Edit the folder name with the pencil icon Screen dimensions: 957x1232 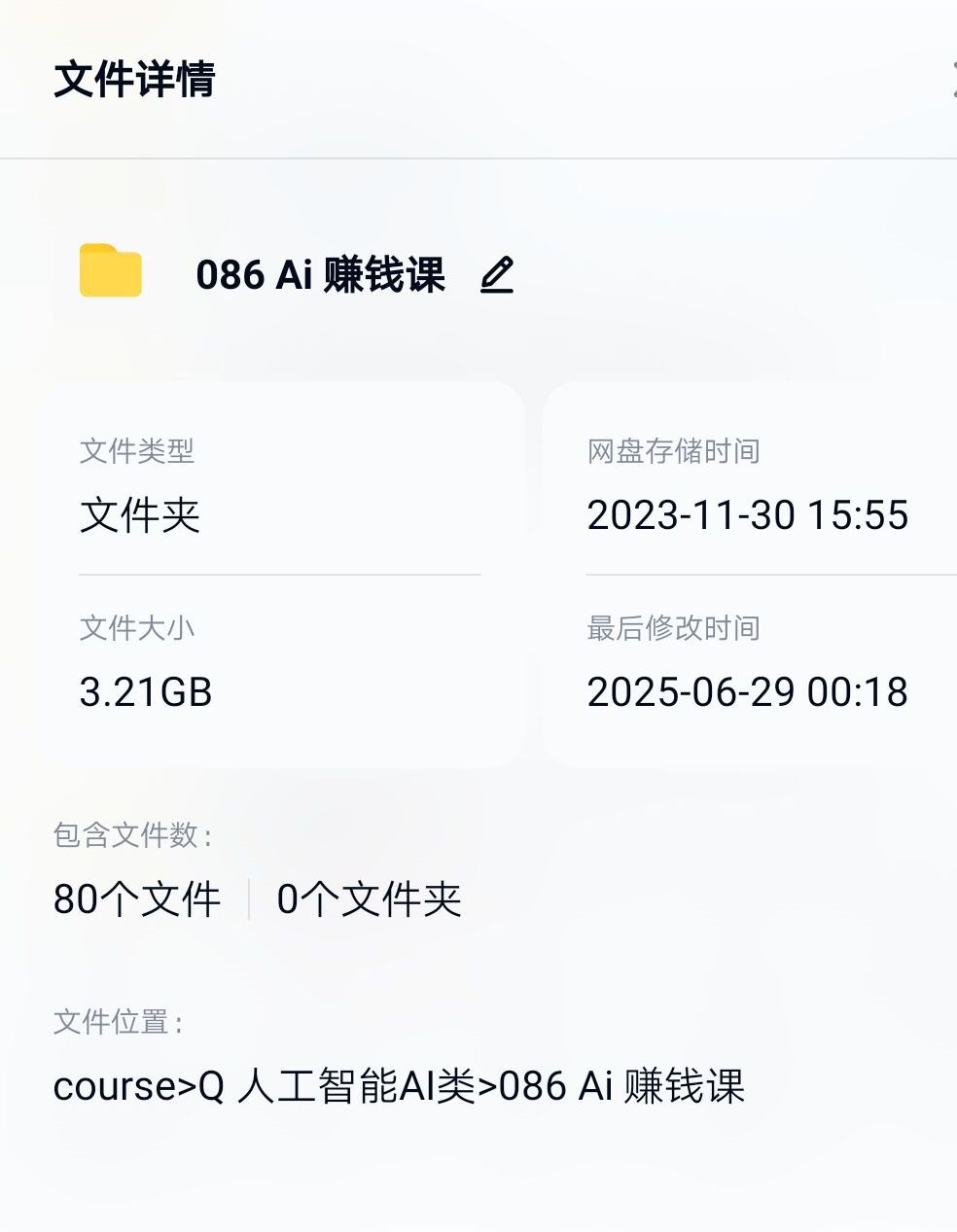(x=497, y=275)
